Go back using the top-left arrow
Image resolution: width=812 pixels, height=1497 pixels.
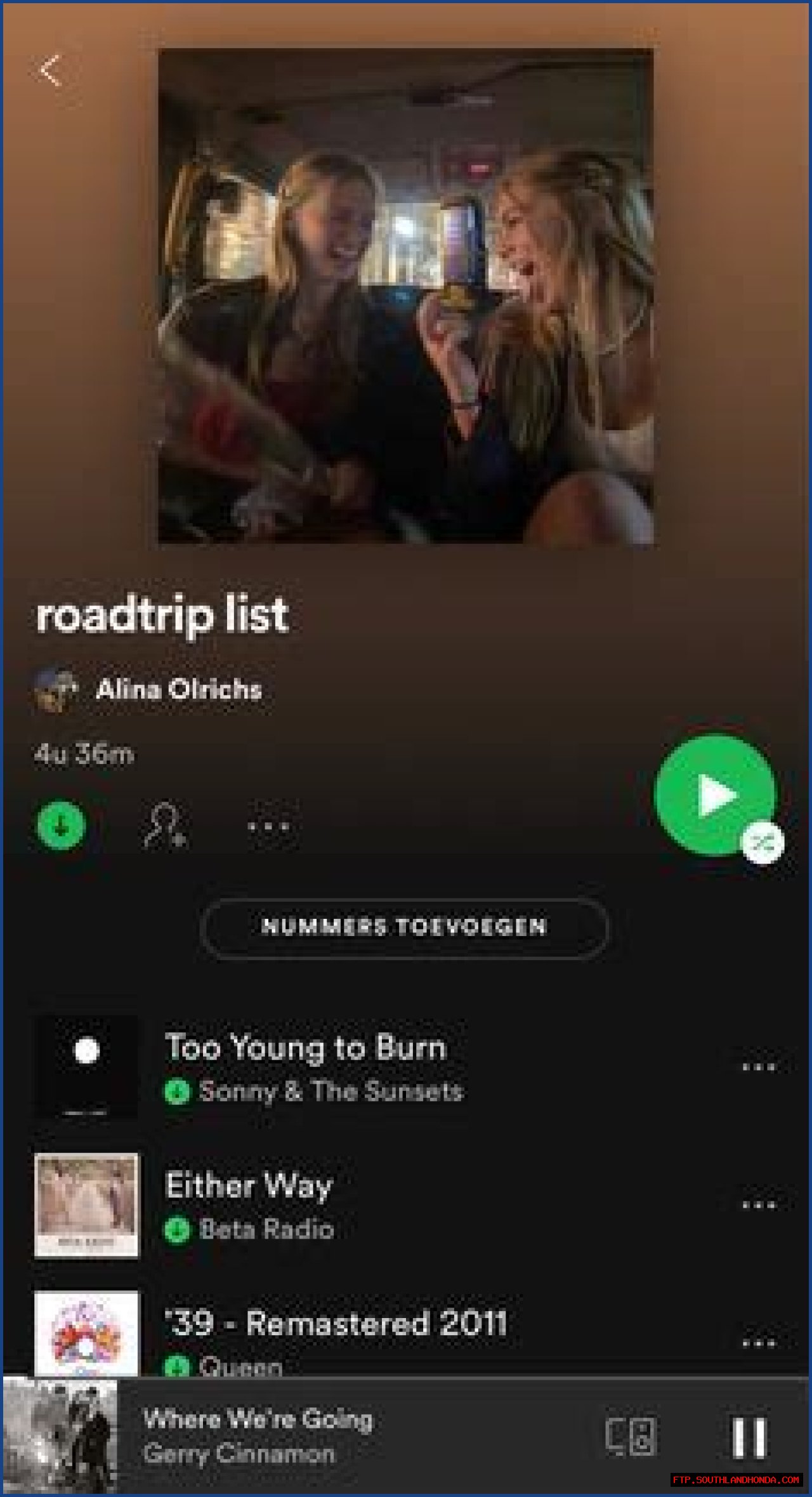click(49, 70)
